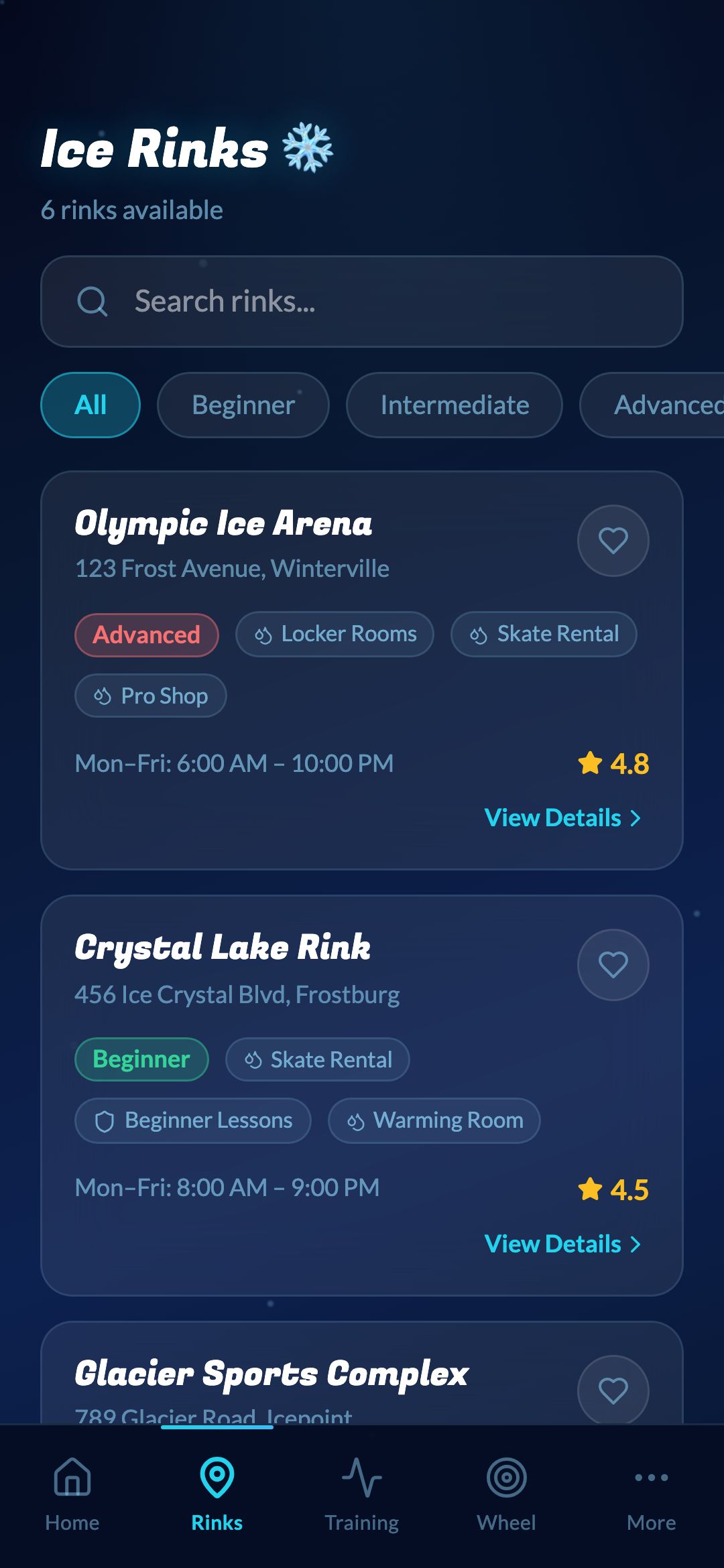Switch to the Intermediate filter

[x=453, y=405]
